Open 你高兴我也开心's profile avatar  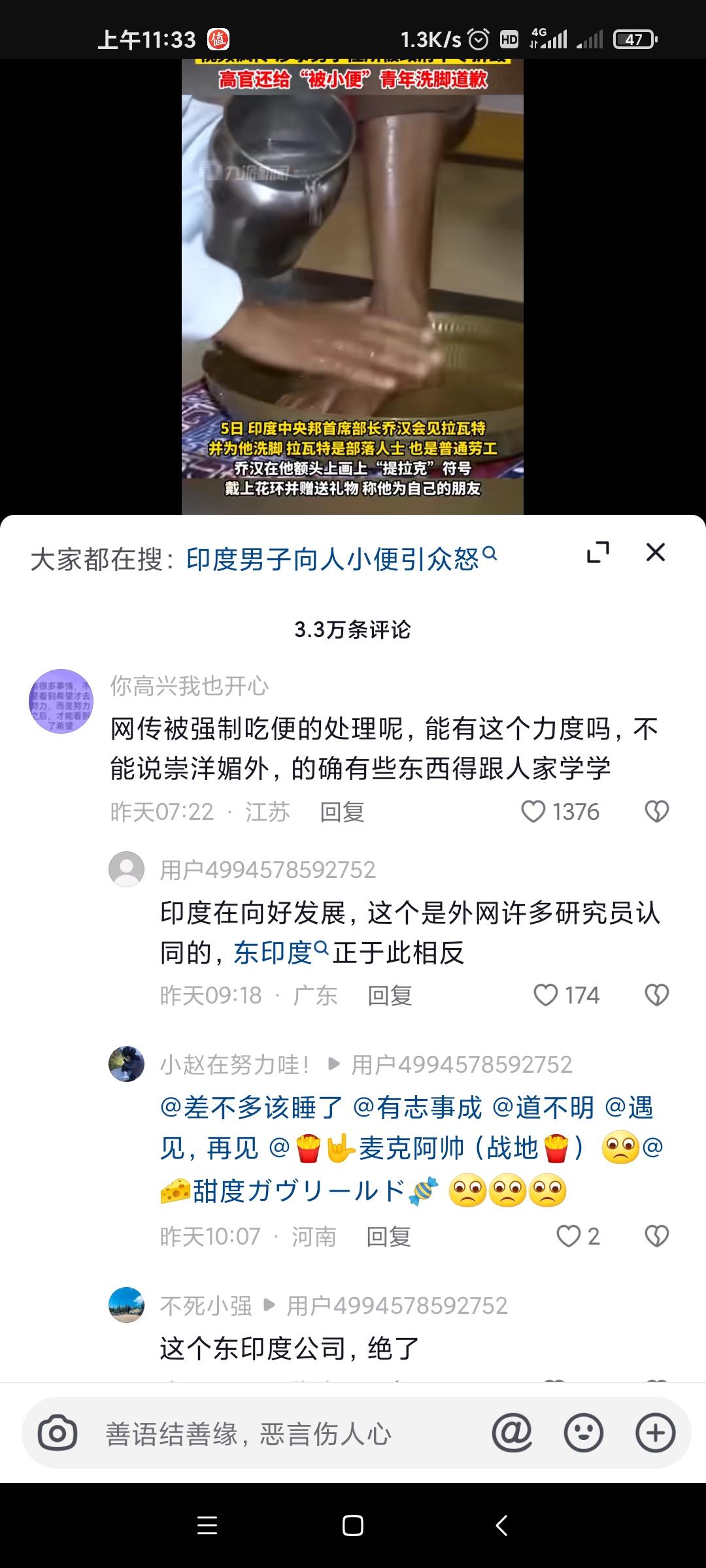click(61, 701)
